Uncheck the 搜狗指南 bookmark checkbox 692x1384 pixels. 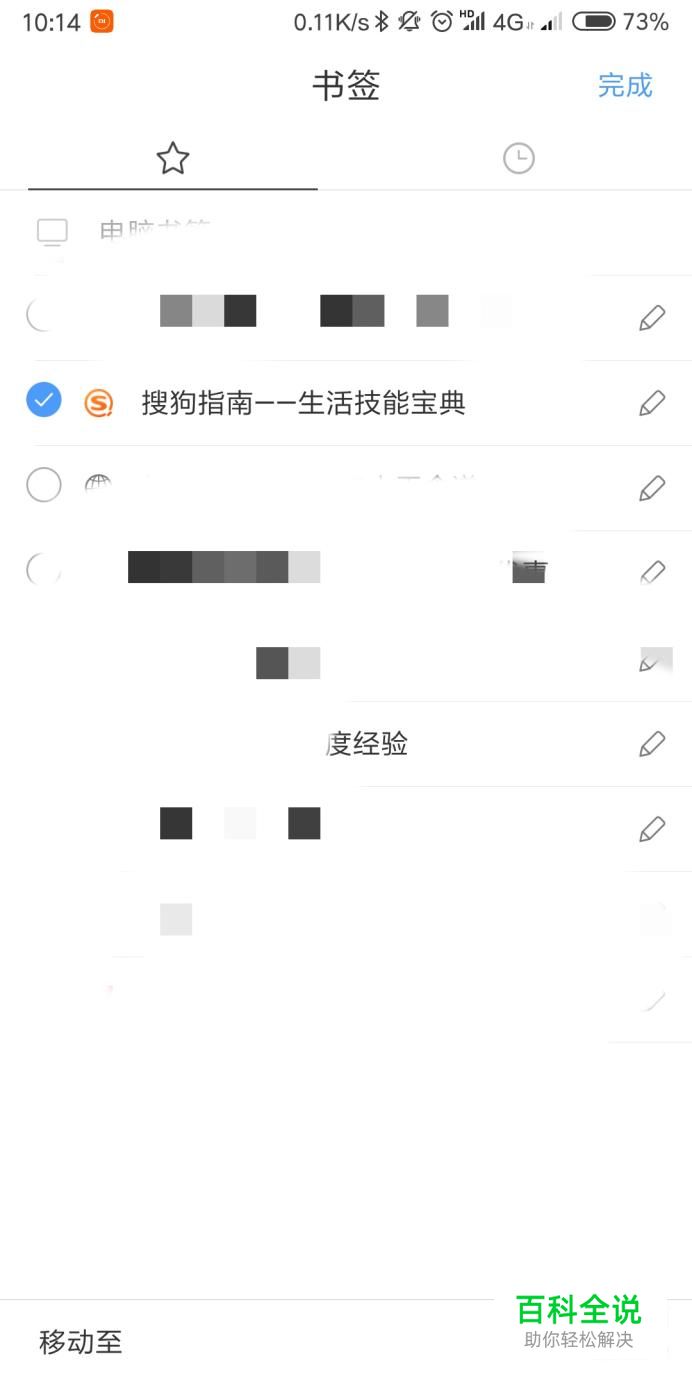click(x=43, y=400)
